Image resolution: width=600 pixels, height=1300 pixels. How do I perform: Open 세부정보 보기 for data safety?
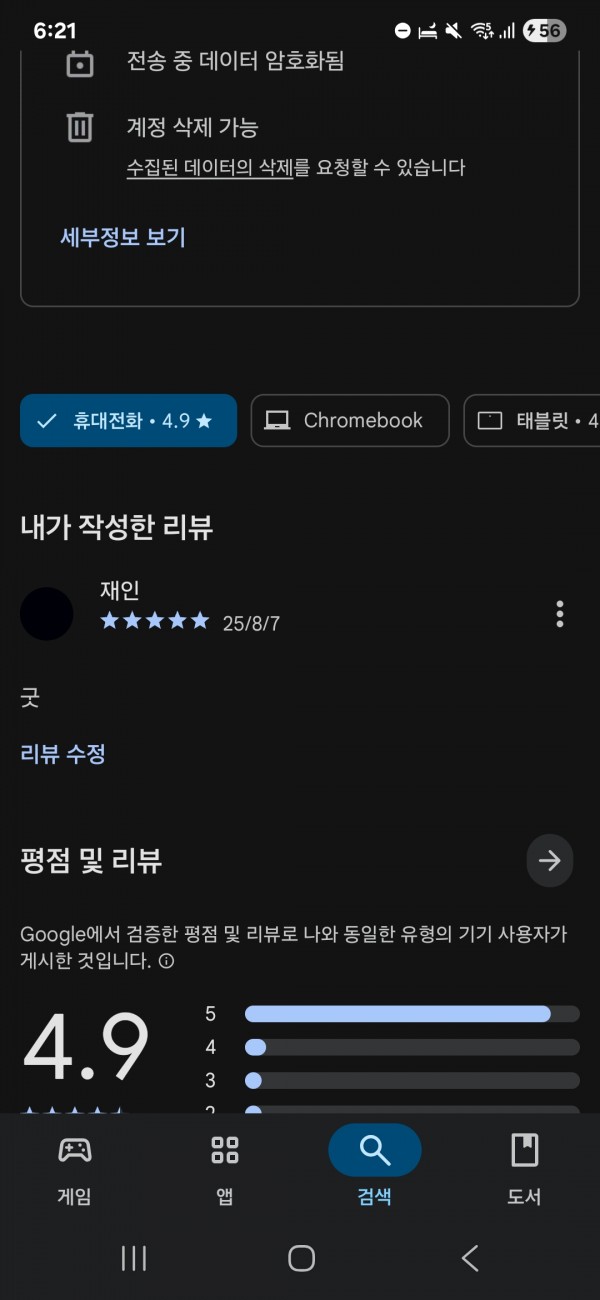(123, 237)
